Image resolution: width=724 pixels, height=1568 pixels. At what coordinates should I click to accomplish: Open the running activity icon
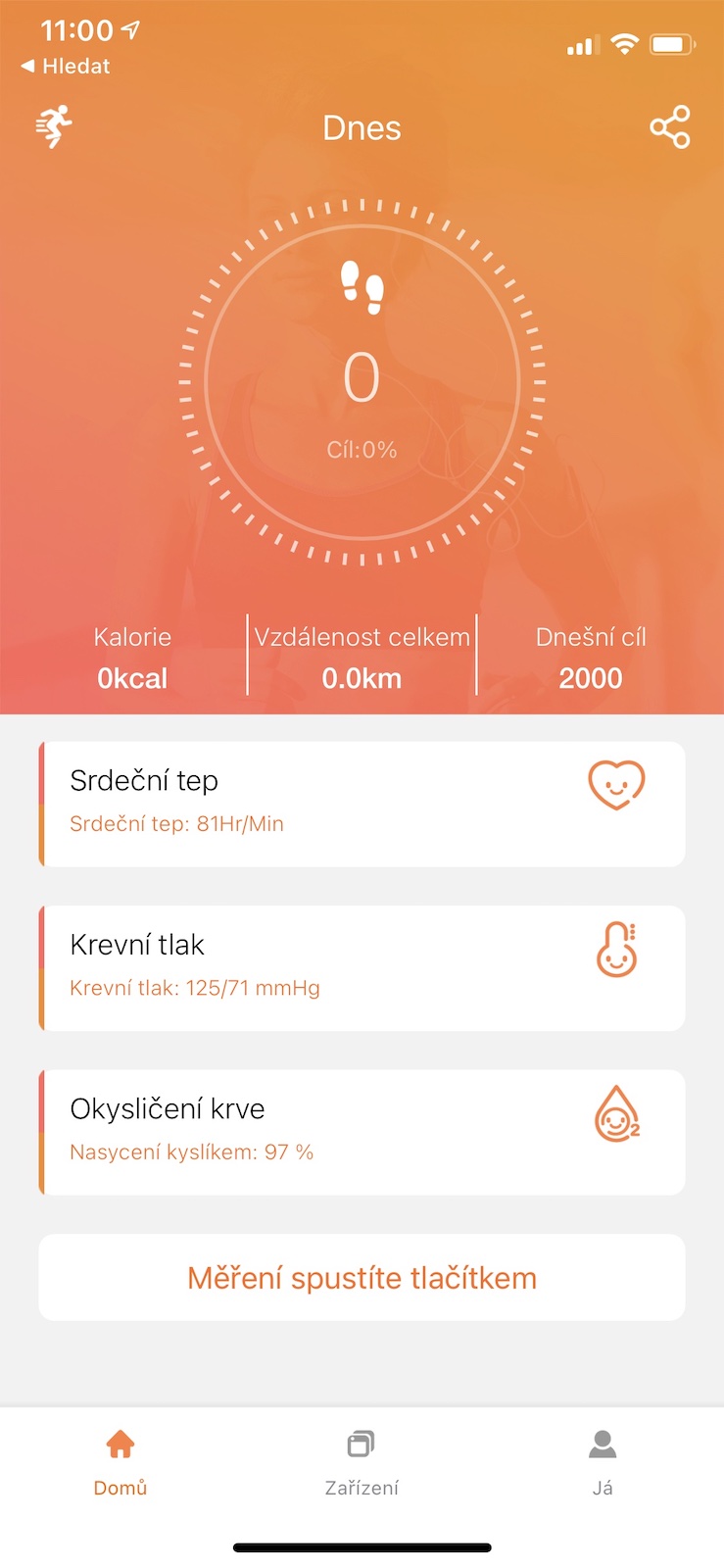(x=55, y=126)
